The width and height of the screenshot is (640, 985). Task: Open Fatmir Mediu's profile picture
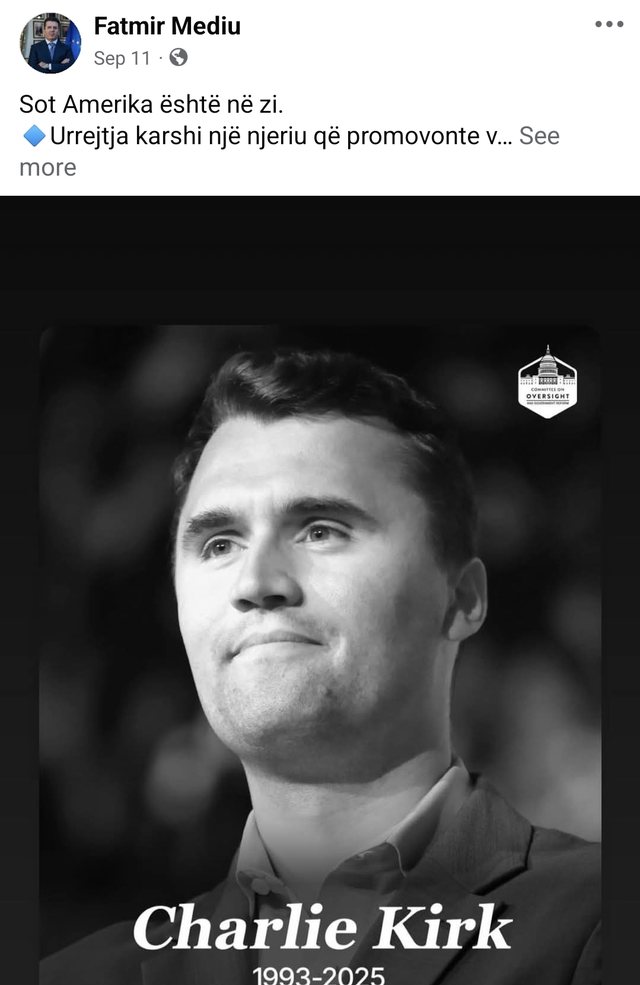coord(50,43)
